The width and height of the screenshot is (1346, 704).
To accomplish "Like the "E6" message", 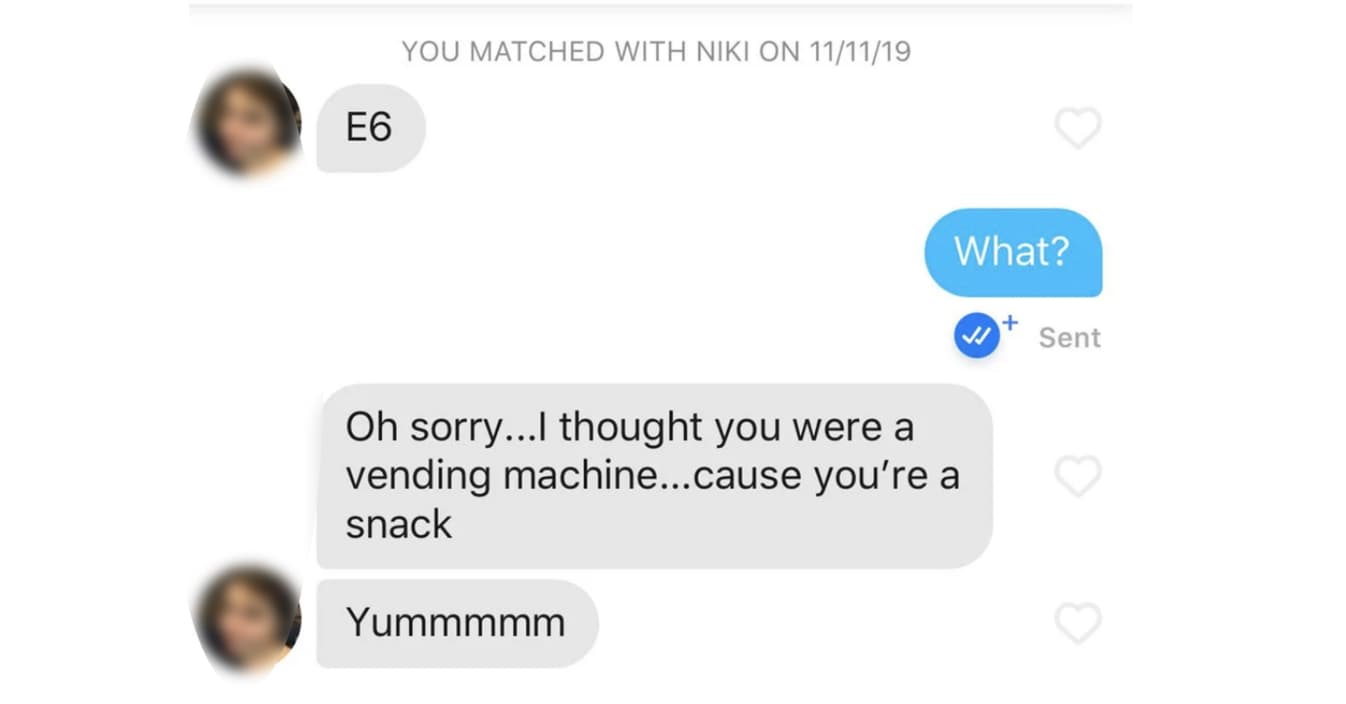I will [x=1078, y=128].
